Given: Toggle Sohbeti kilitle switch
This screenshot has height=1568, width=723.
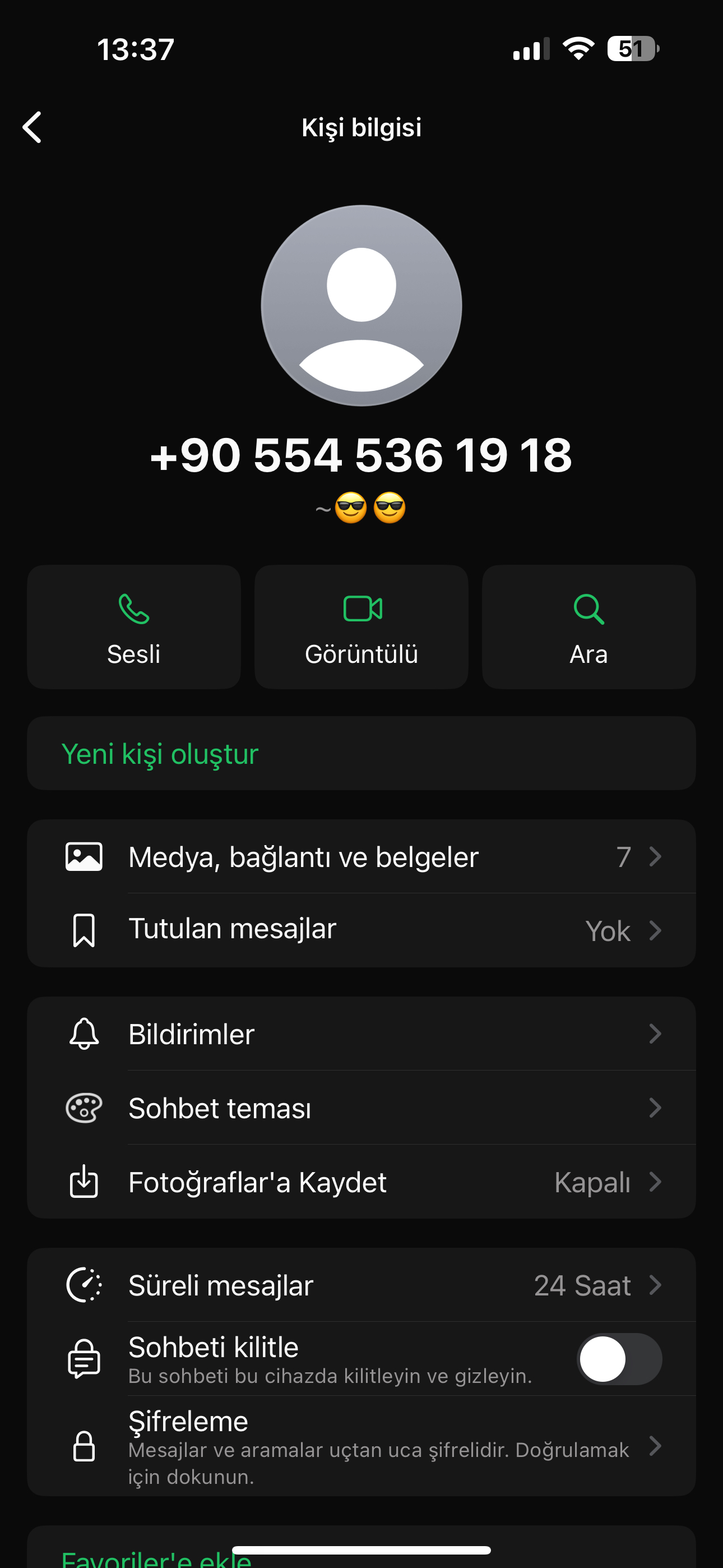Looking at the screenshot, I should point(619,1359).
